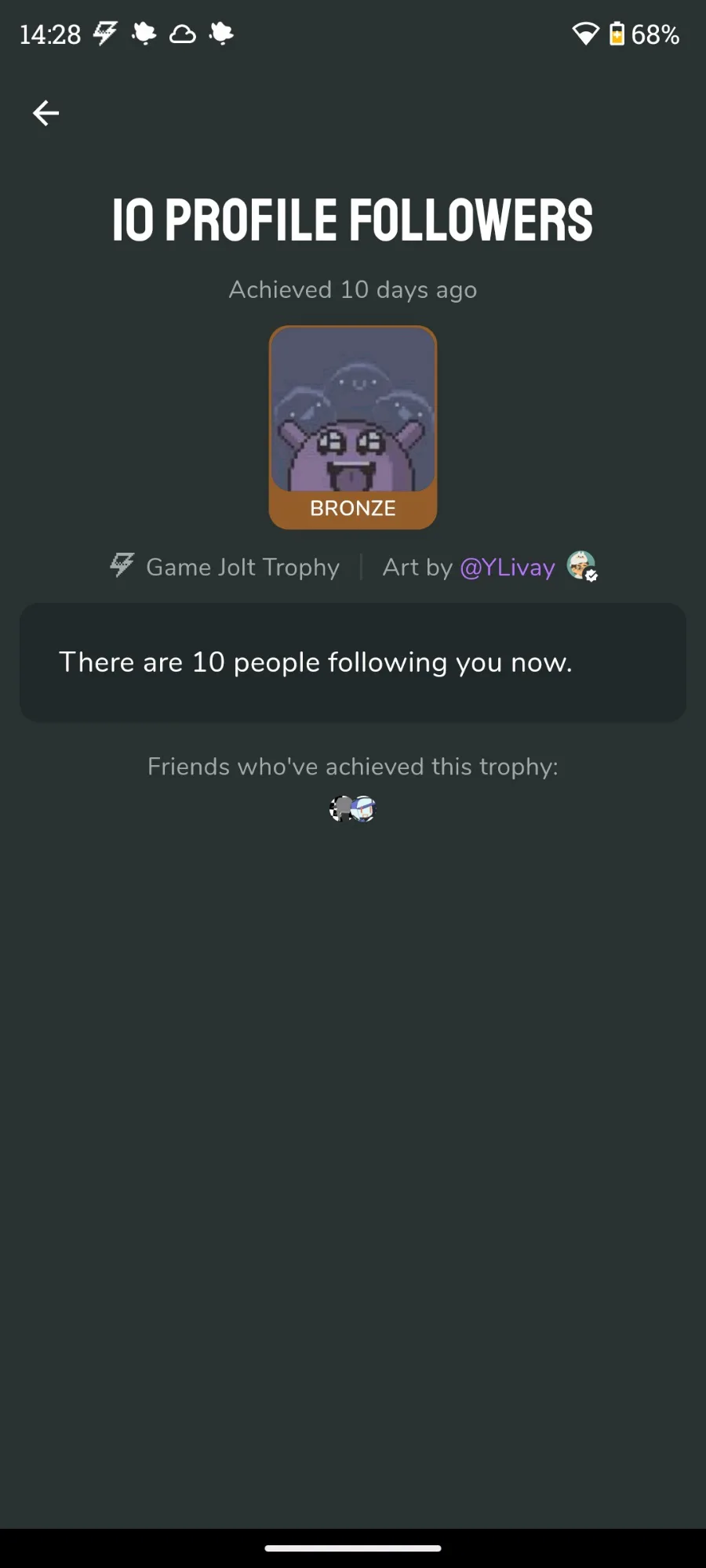Viewport: 706px width, 1568px height.
Task: Open the @YLivay artist profile link
Action: pyautogui.click(x=507, y=567)
